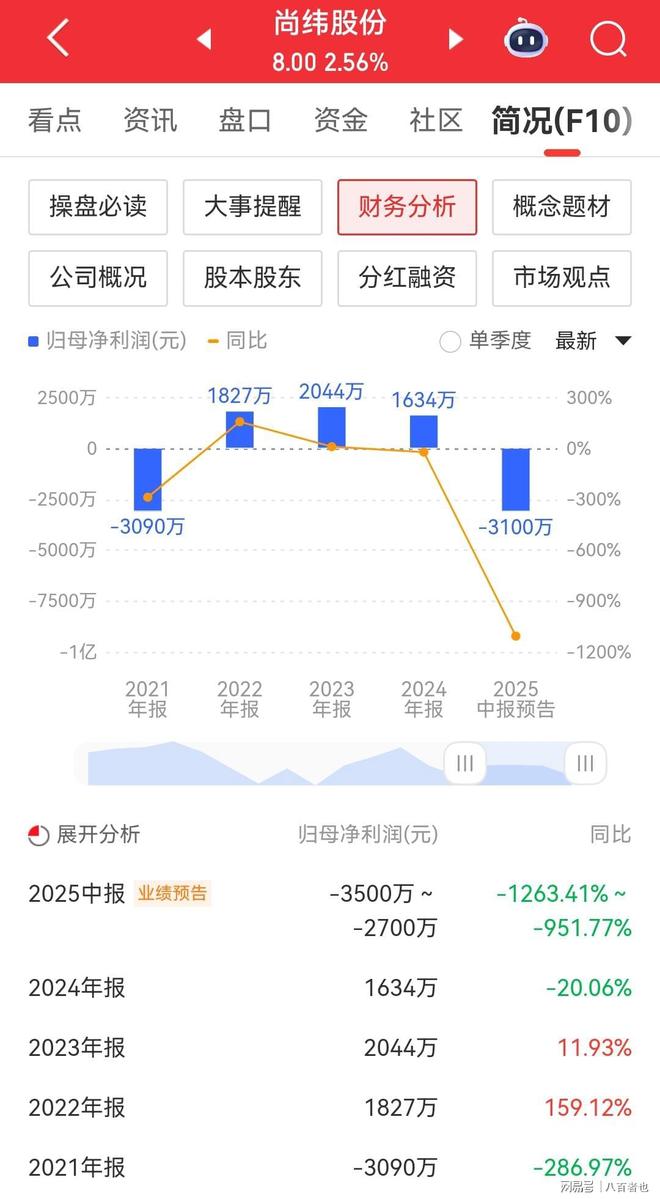Select the 操盘必读 button
The image size is (660, 1199).
click(98, 207)
